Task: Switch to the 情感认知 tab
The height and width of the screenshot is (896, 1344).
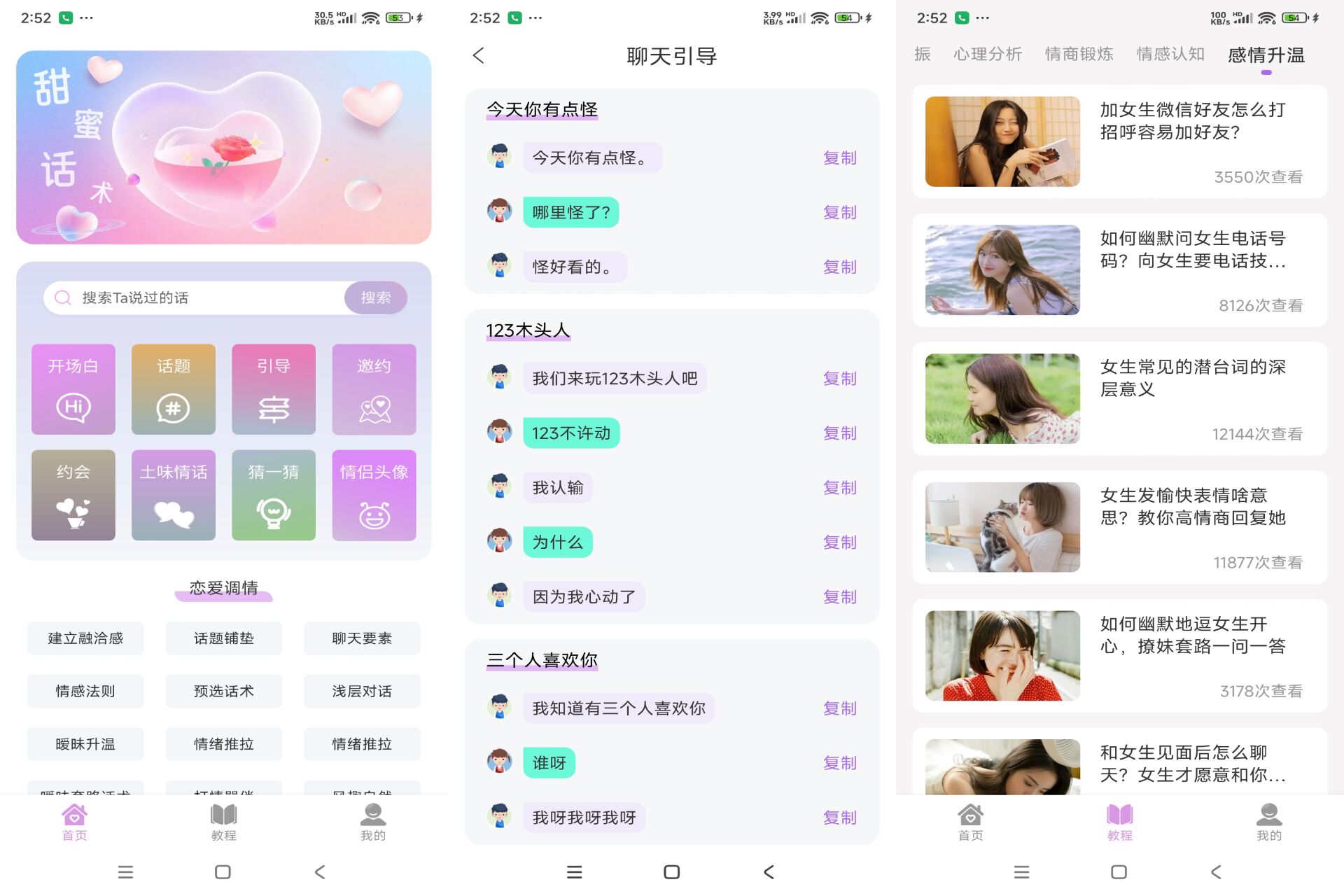Action: pos(1170,54)
